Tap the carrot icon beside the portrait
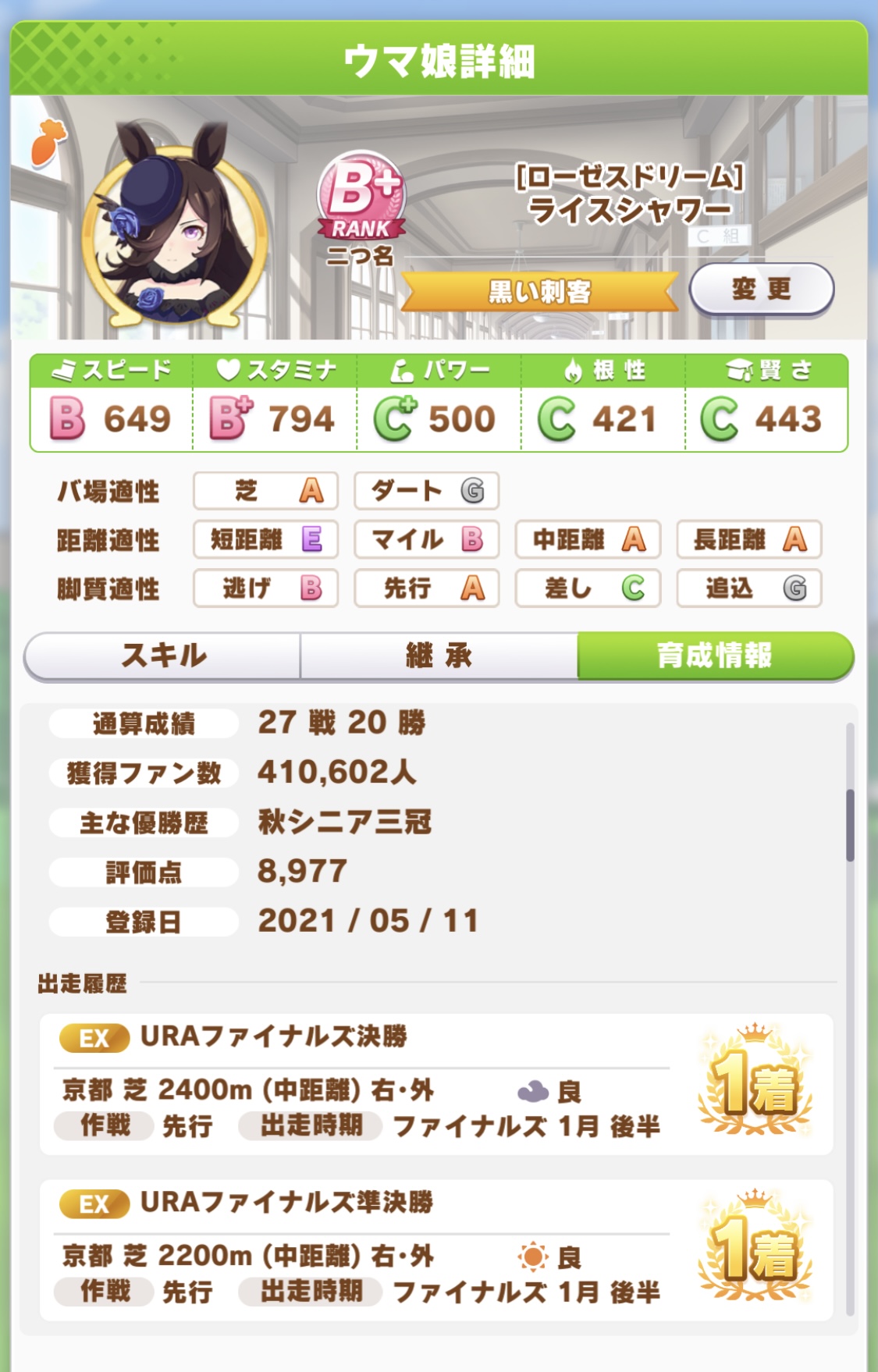This screenshot has width=878, height=1372. (48, 141)
